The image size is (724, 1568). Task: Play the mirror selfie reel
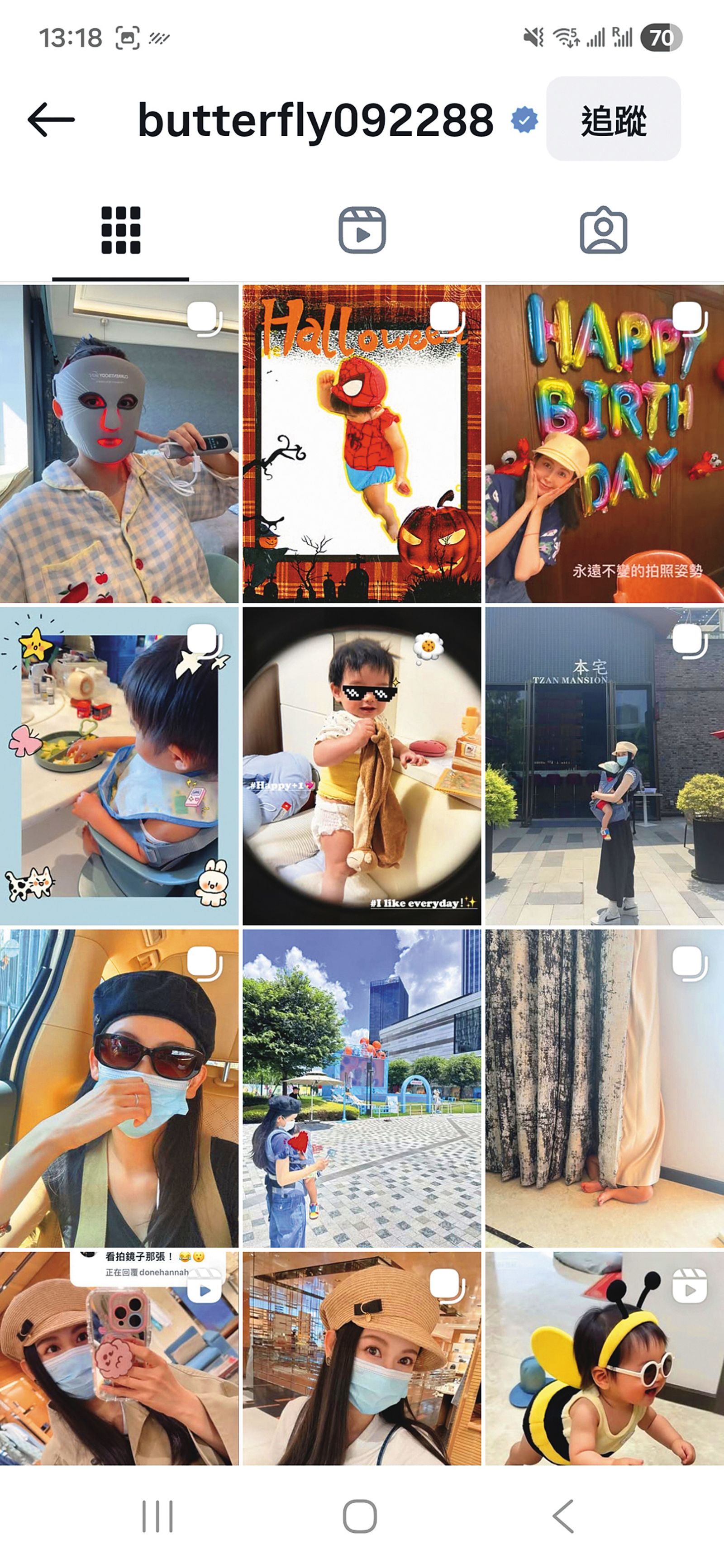point(119,1357)
